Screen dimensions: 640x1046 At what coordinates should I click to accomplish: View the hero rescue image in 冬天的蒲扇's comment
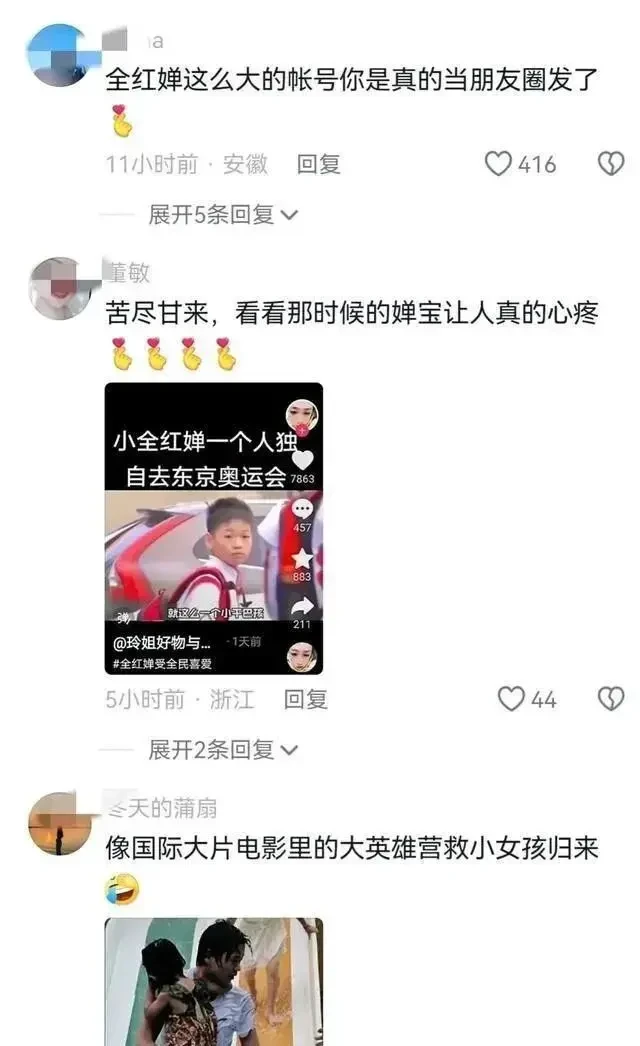coord(214,981)
